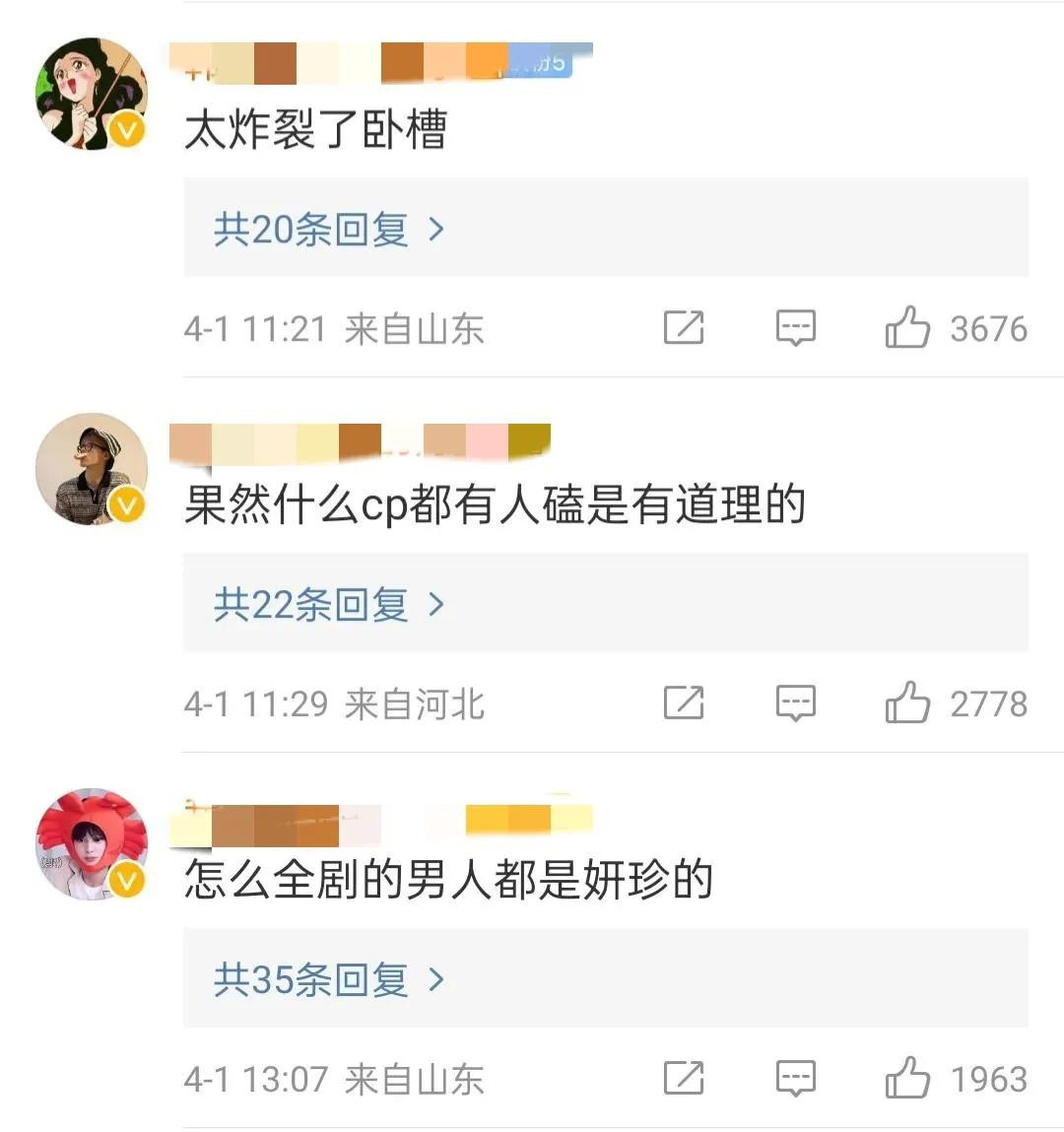Viewport: 1064px width, 1132px height.
Task: Like the comment about cp都有人磕
Action: (x=907, y=703)
